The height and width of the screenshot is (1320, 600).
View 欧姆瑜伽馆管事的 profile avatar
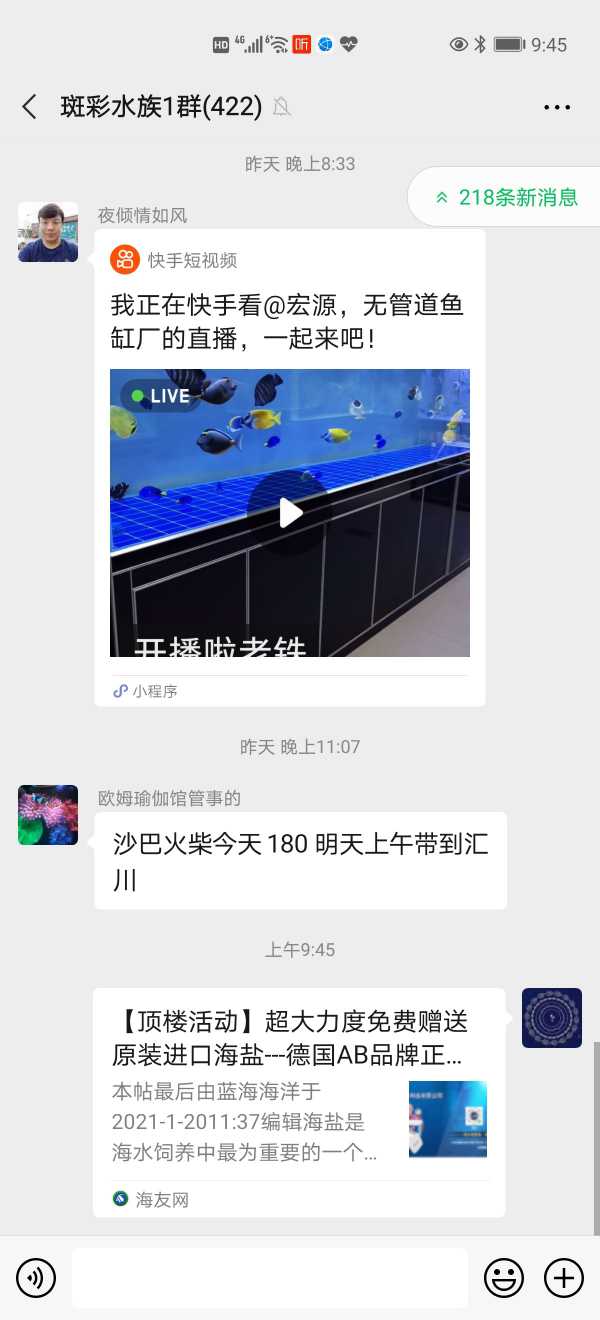click(x=48, y=815)
